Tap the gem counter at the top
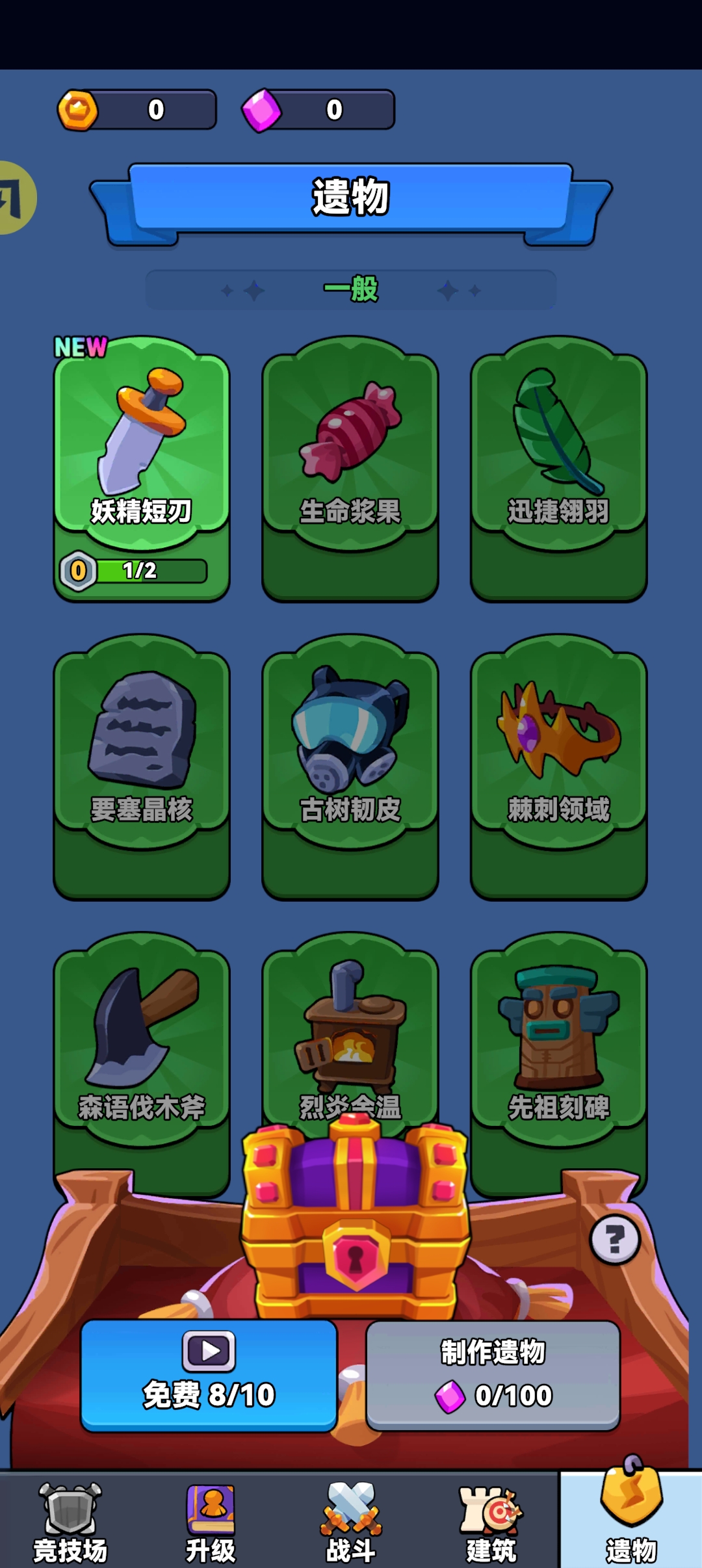 (x=318, y=110)
